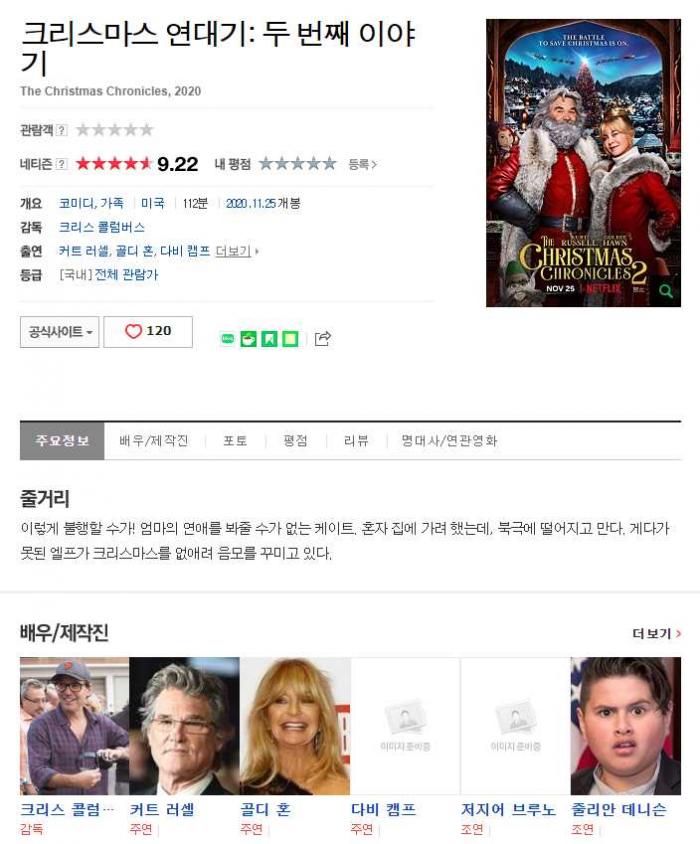Switch to the 평점 tab
The image size is (700, 844).
tap(295, 441)
